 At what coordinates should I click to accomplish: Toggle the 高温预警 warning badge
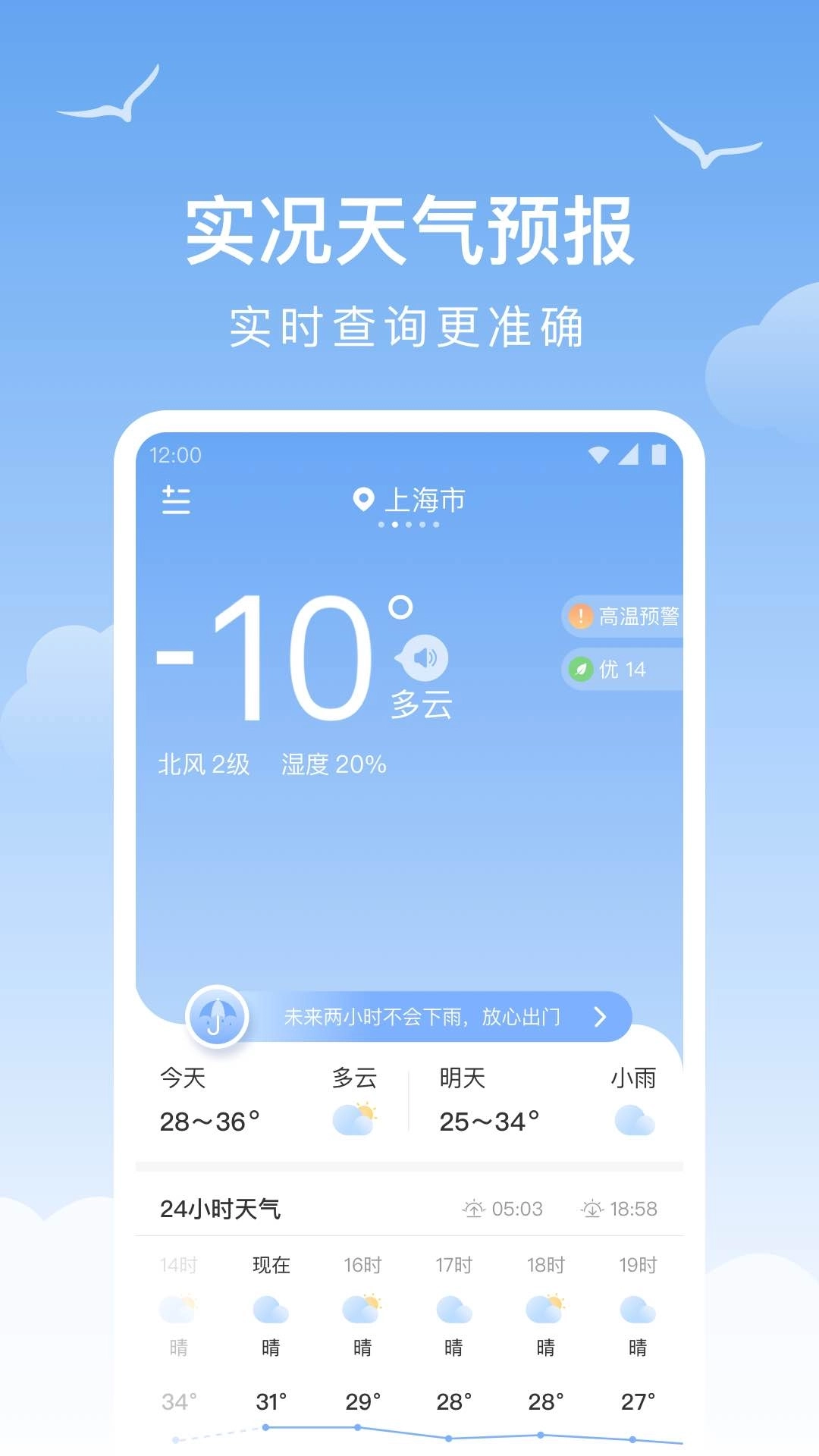coord(629,616)
